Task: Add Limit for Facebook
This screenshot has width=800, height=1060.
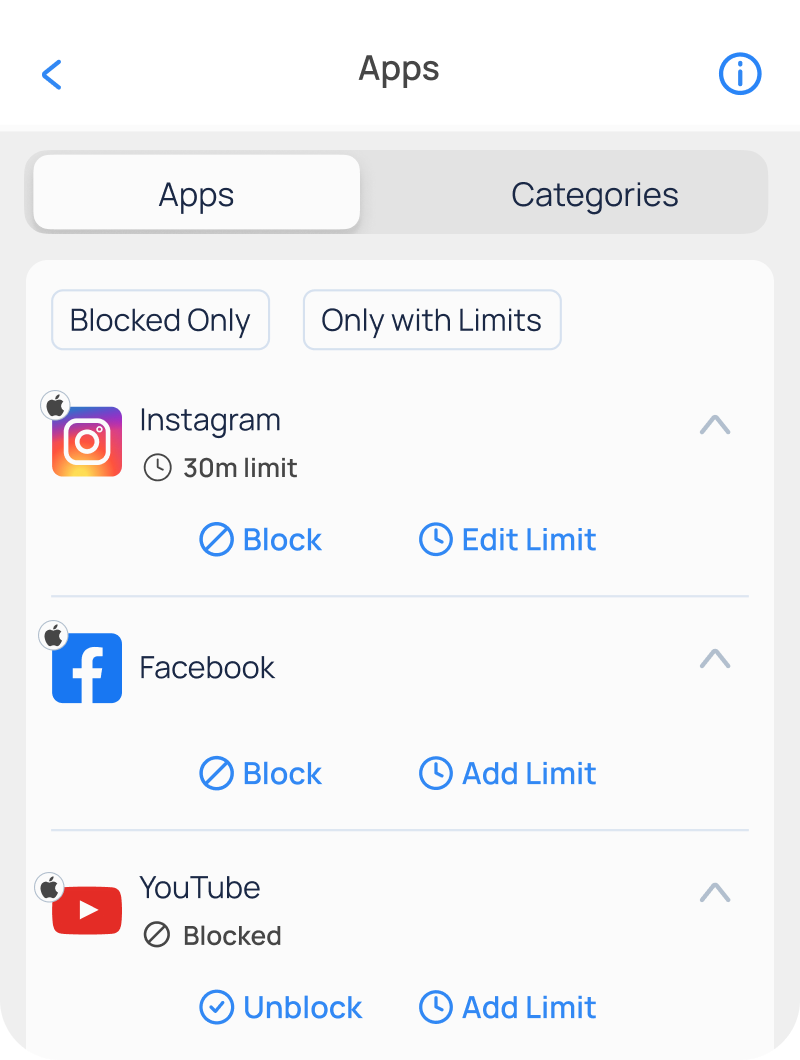Action: [x=507, y=774]
